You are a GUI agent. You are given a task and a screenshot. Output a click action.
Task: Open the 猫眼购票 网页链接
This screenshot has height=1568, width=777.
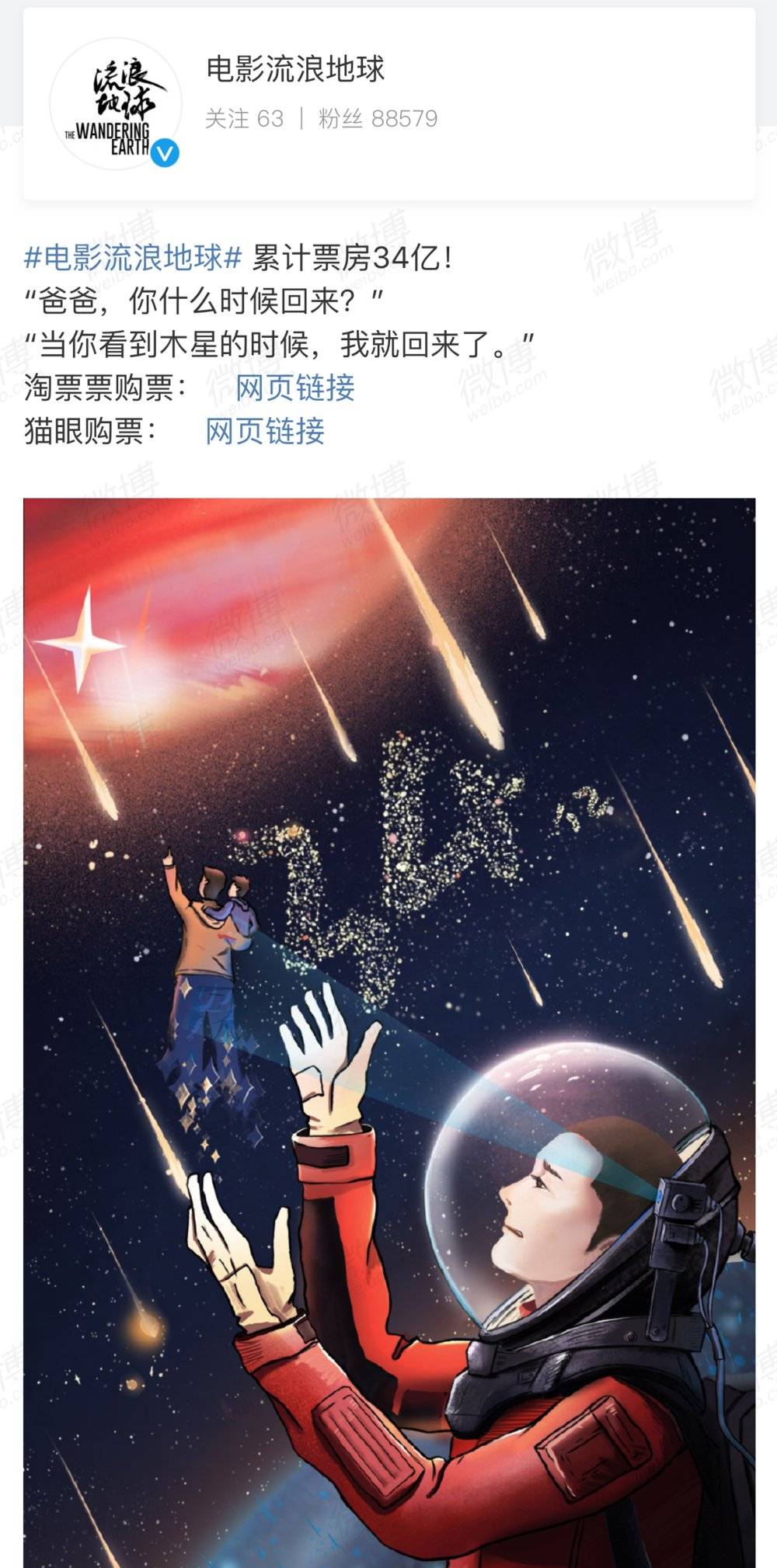(265, 431)
